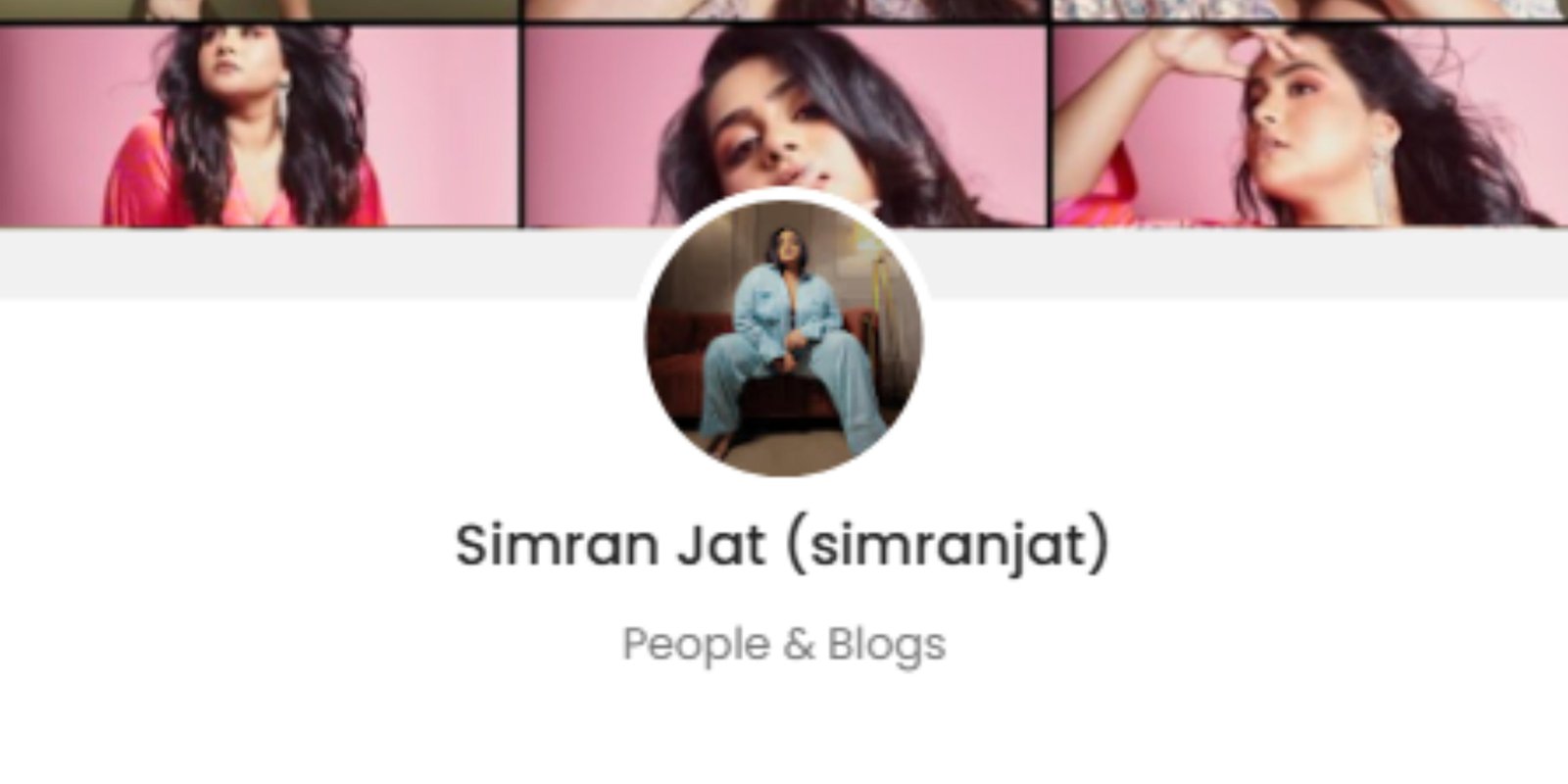Viewport: 1568px width, 784px height.
Task: Open Simran Jat's profile picture
Action: [x=783, y=334]
